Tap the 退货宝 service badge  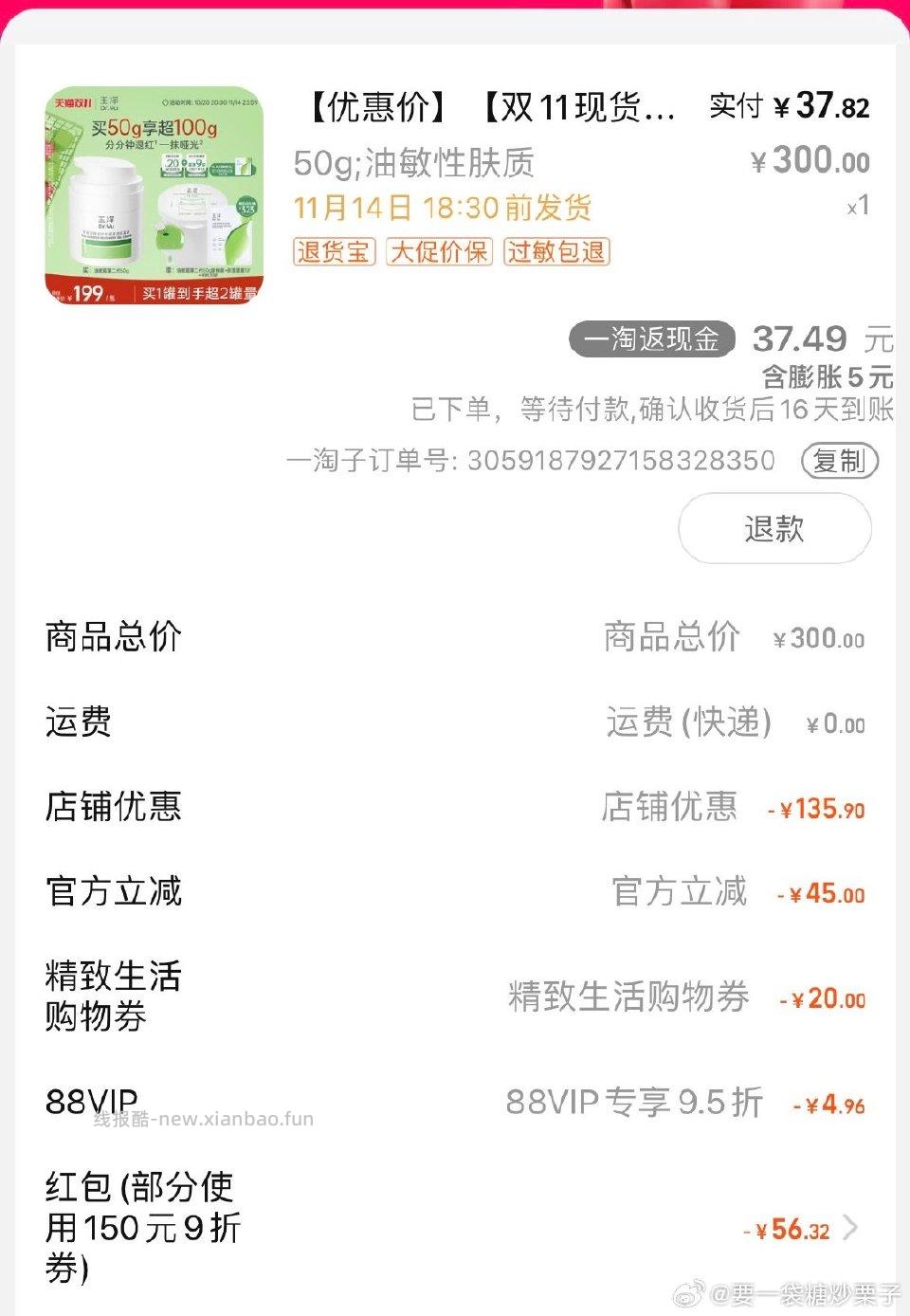pyautogui.click(x=333, y=253)
